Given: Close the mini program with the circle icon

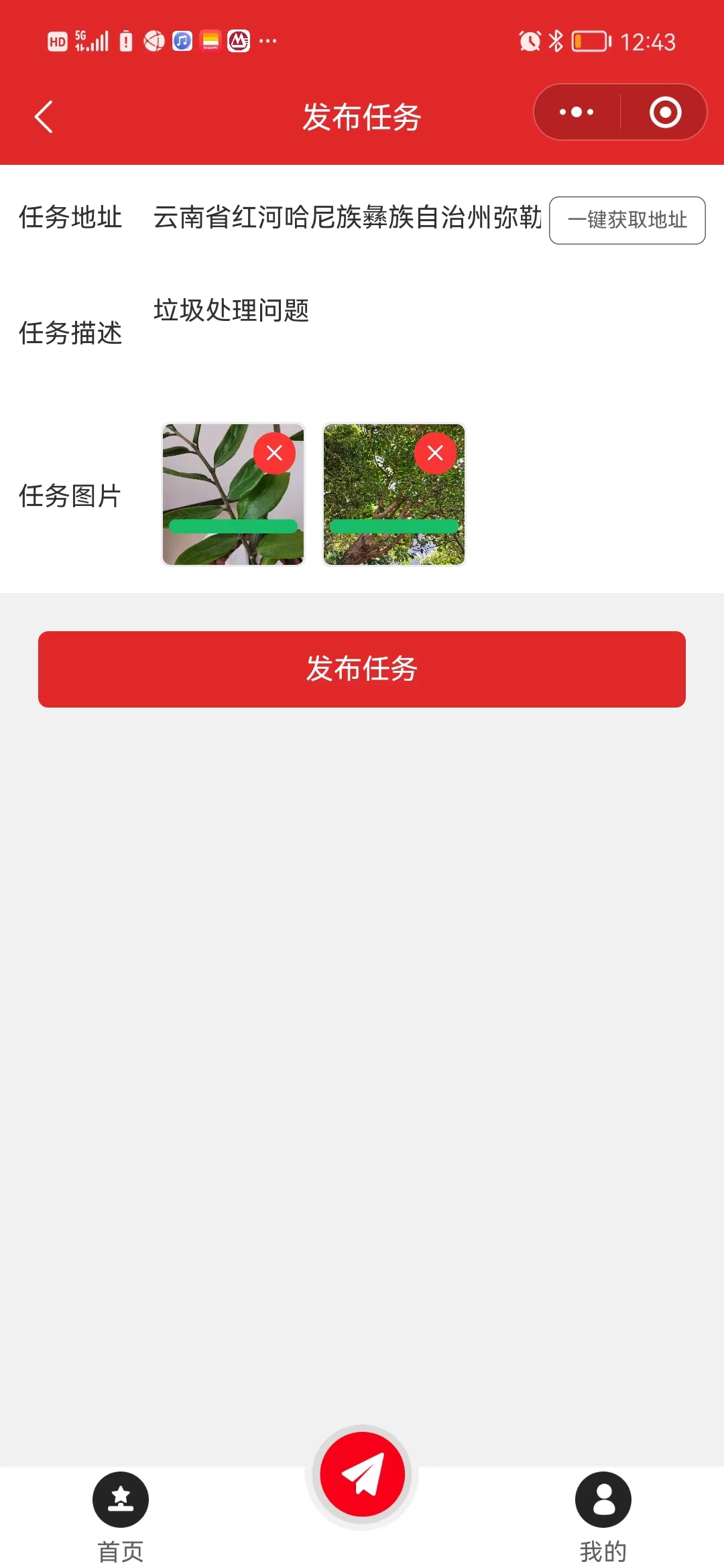Looking at the screenshot, I should click(x=665, y=113).
